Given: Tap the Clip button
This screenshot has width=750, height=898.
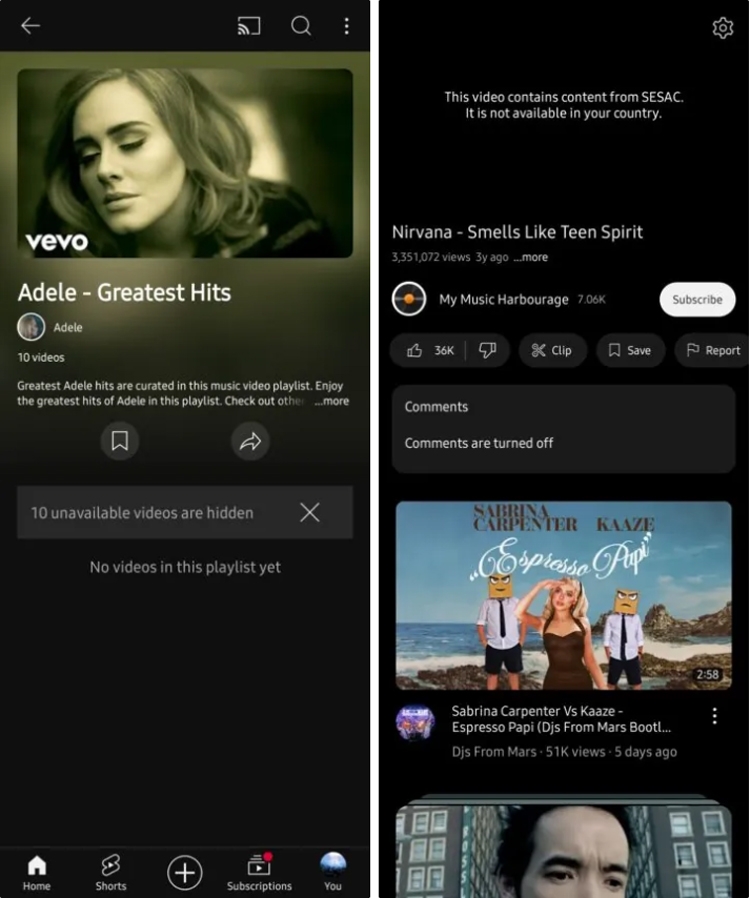Looking at the screenshot, I should [x=552, y=350].
